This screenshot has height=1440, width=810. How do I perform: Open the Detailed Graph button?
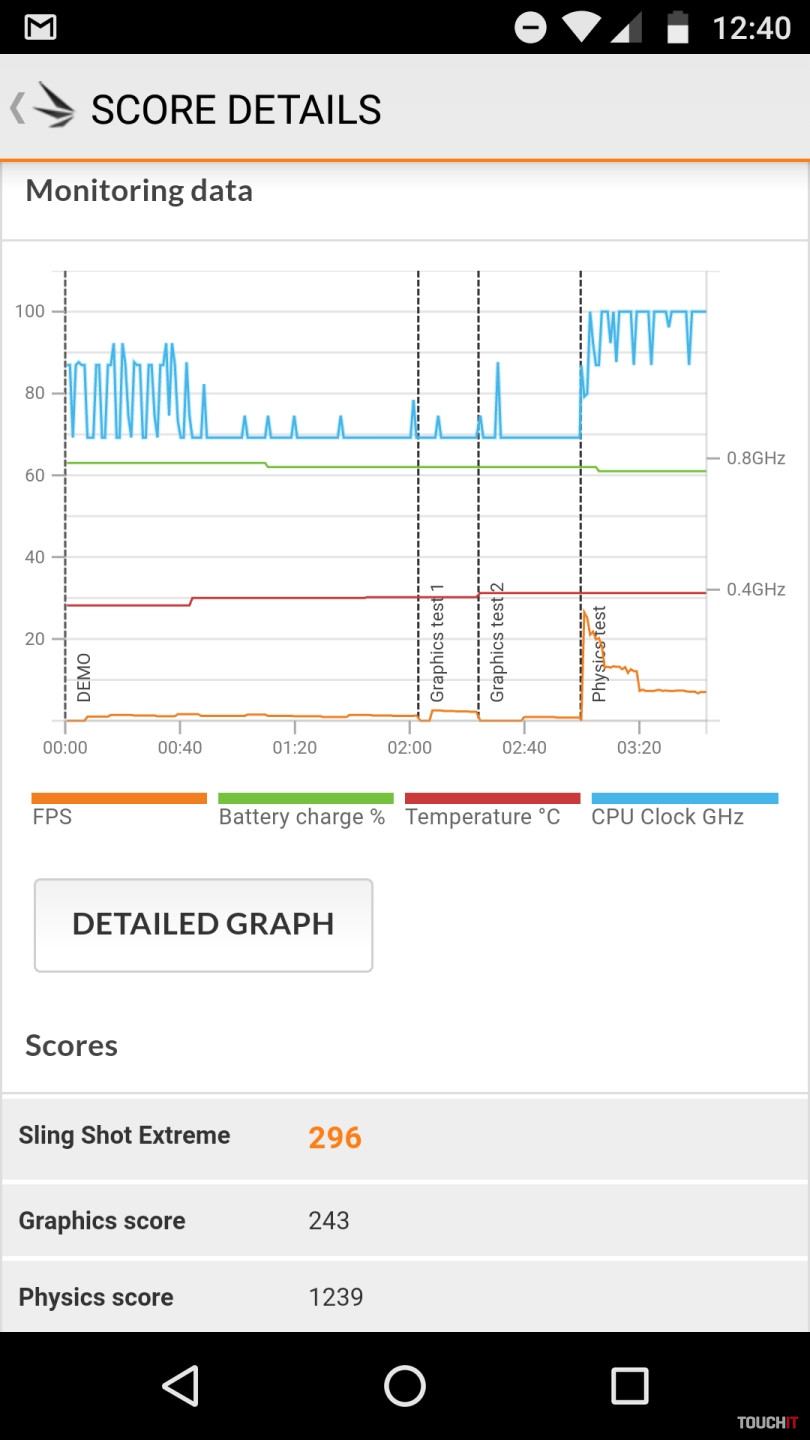[203, 924]
